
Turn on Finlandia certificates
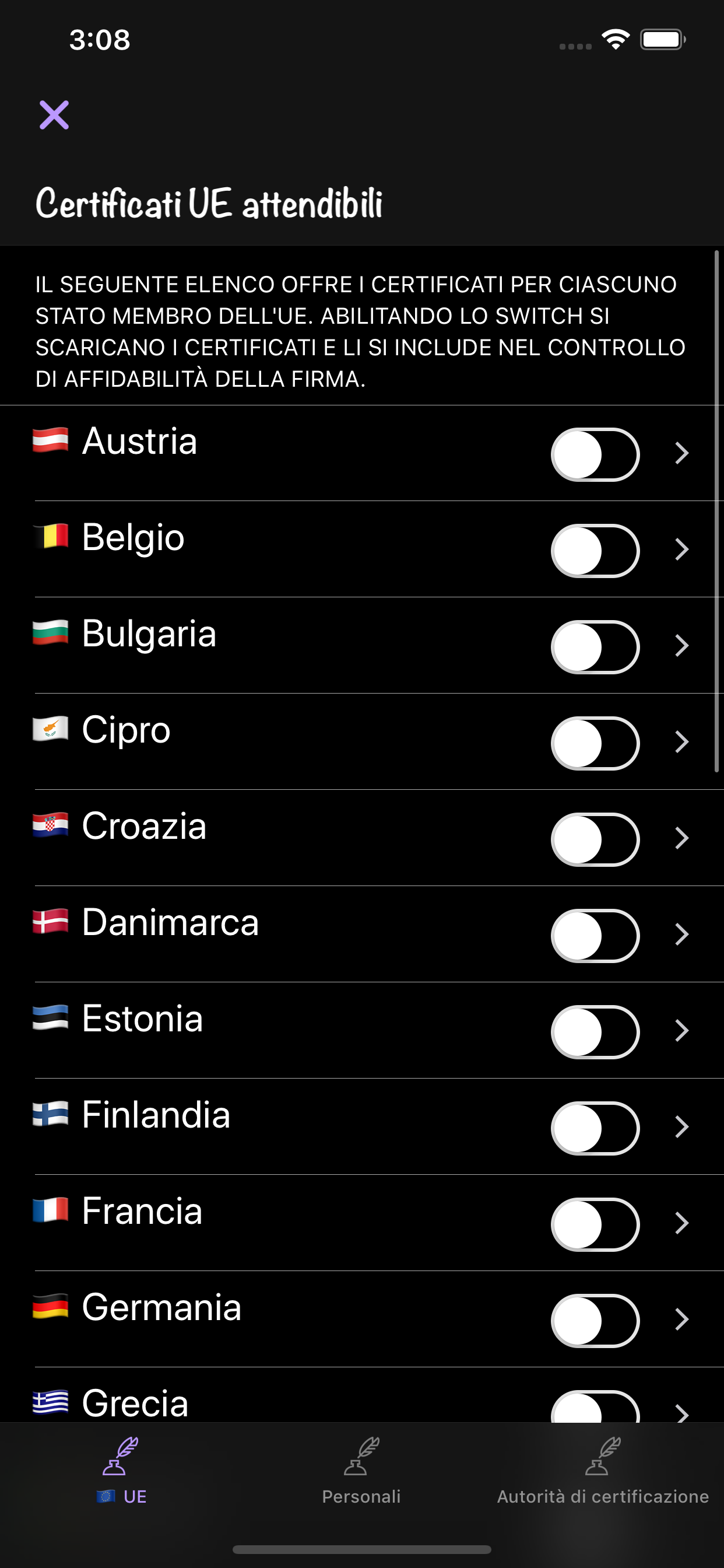click(x=595, y=1128)
